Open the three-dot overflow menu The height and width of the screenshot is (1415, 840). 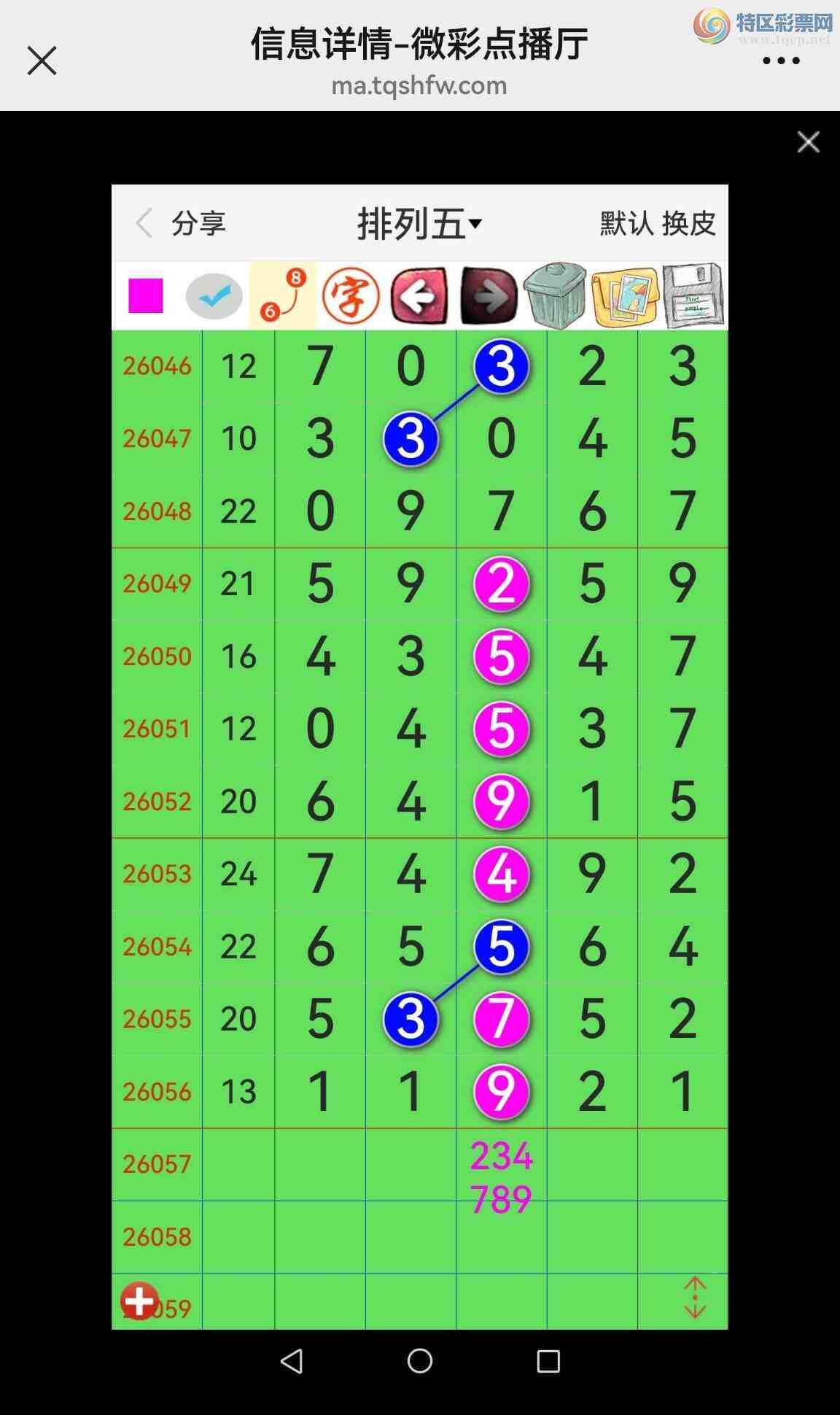[781, 61]
